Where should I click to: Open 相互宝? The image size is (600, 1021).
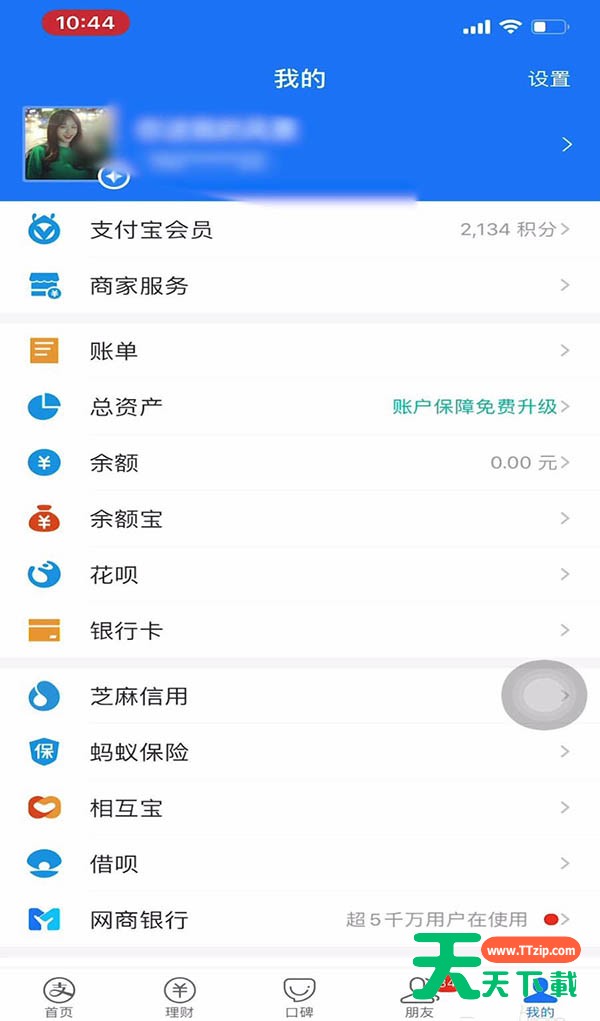tap(300, 808)
